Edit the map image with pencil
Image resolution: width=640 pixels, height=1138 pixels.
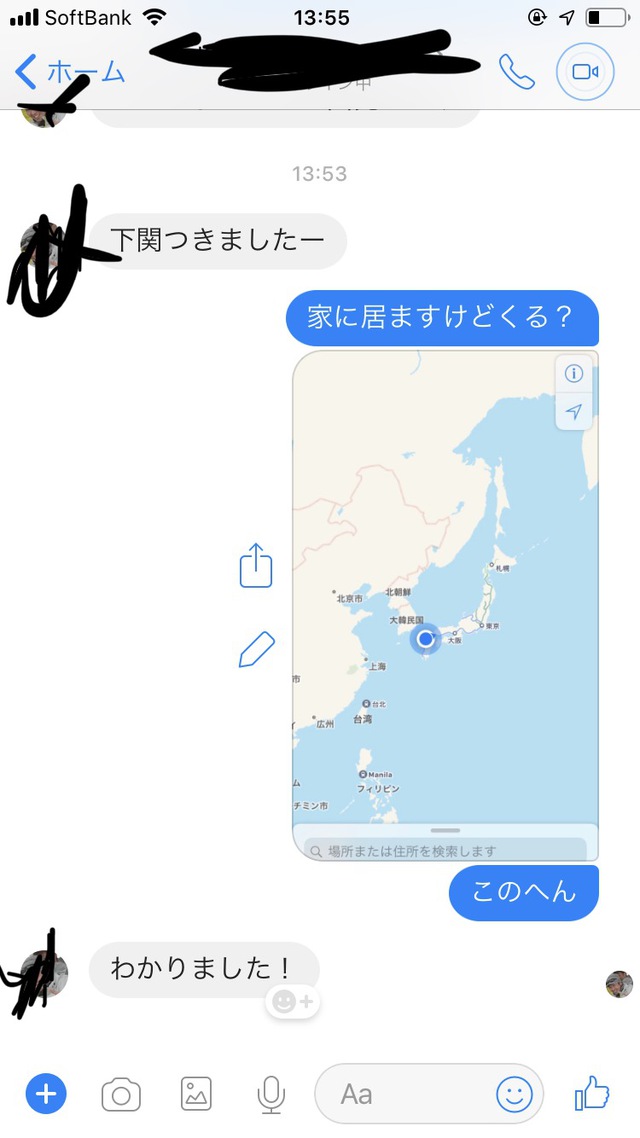256,650
